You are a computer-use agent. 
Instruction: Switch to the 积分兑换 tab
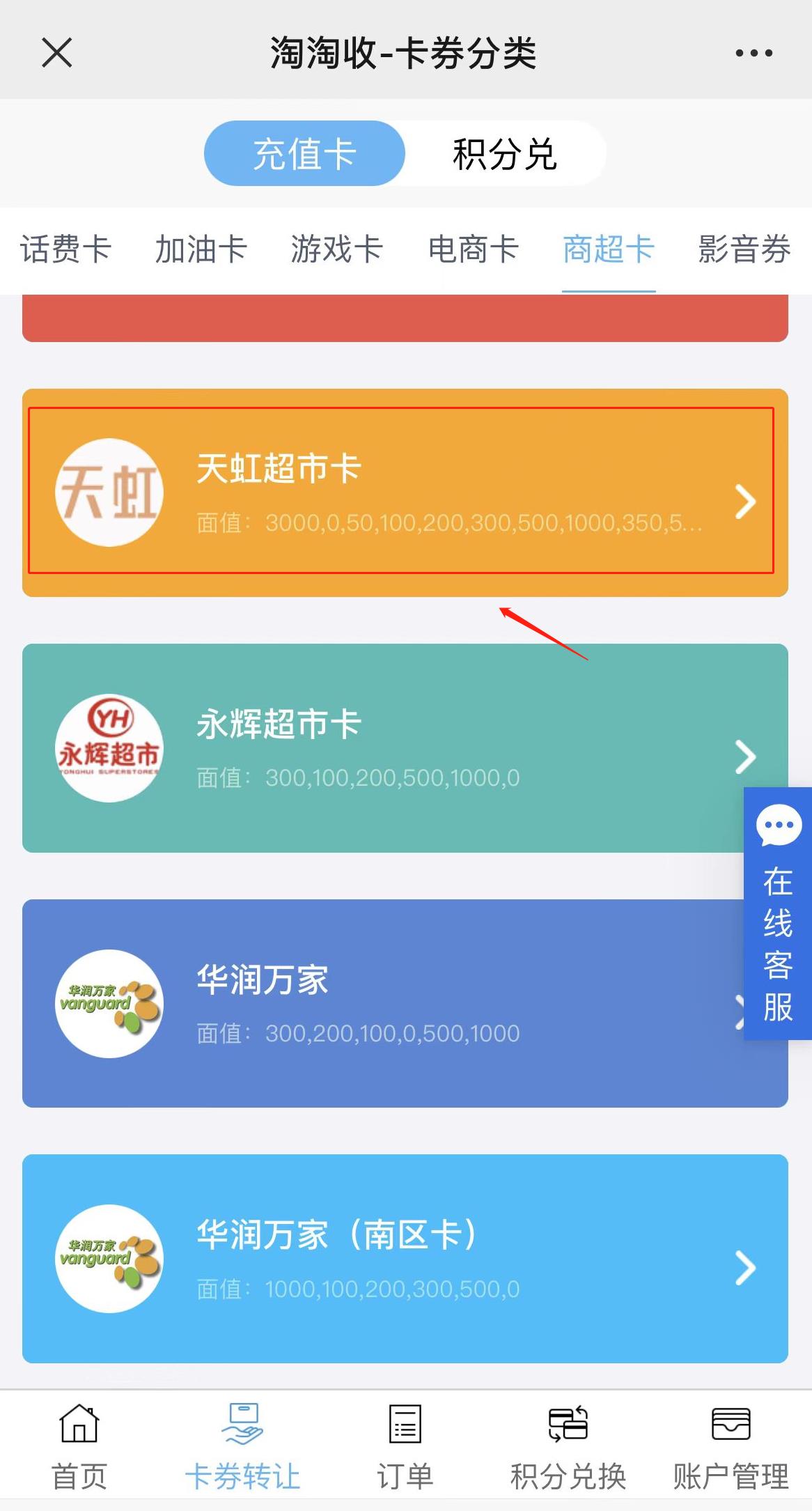pos(568,1446)
